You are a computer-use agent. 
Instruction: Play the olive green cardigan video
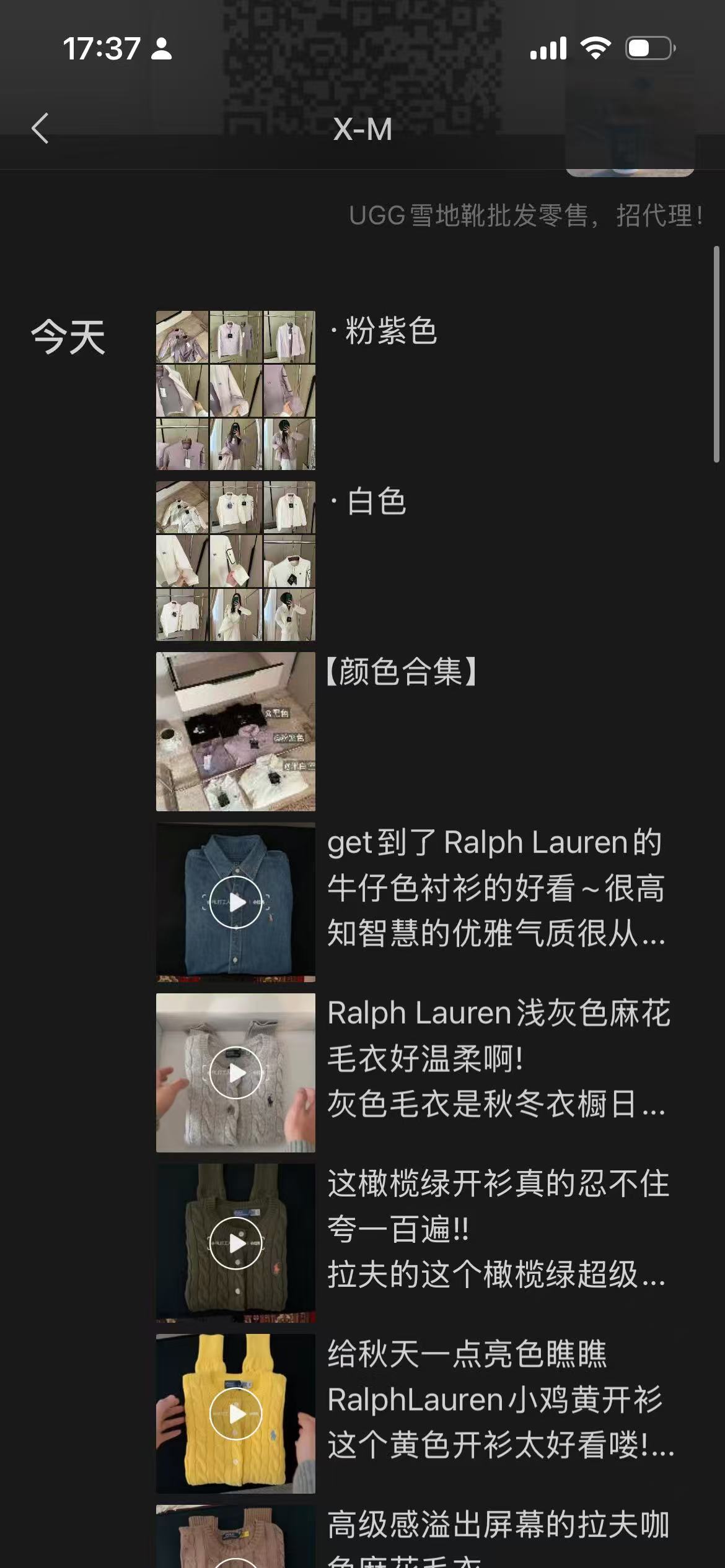point(235,1243)
